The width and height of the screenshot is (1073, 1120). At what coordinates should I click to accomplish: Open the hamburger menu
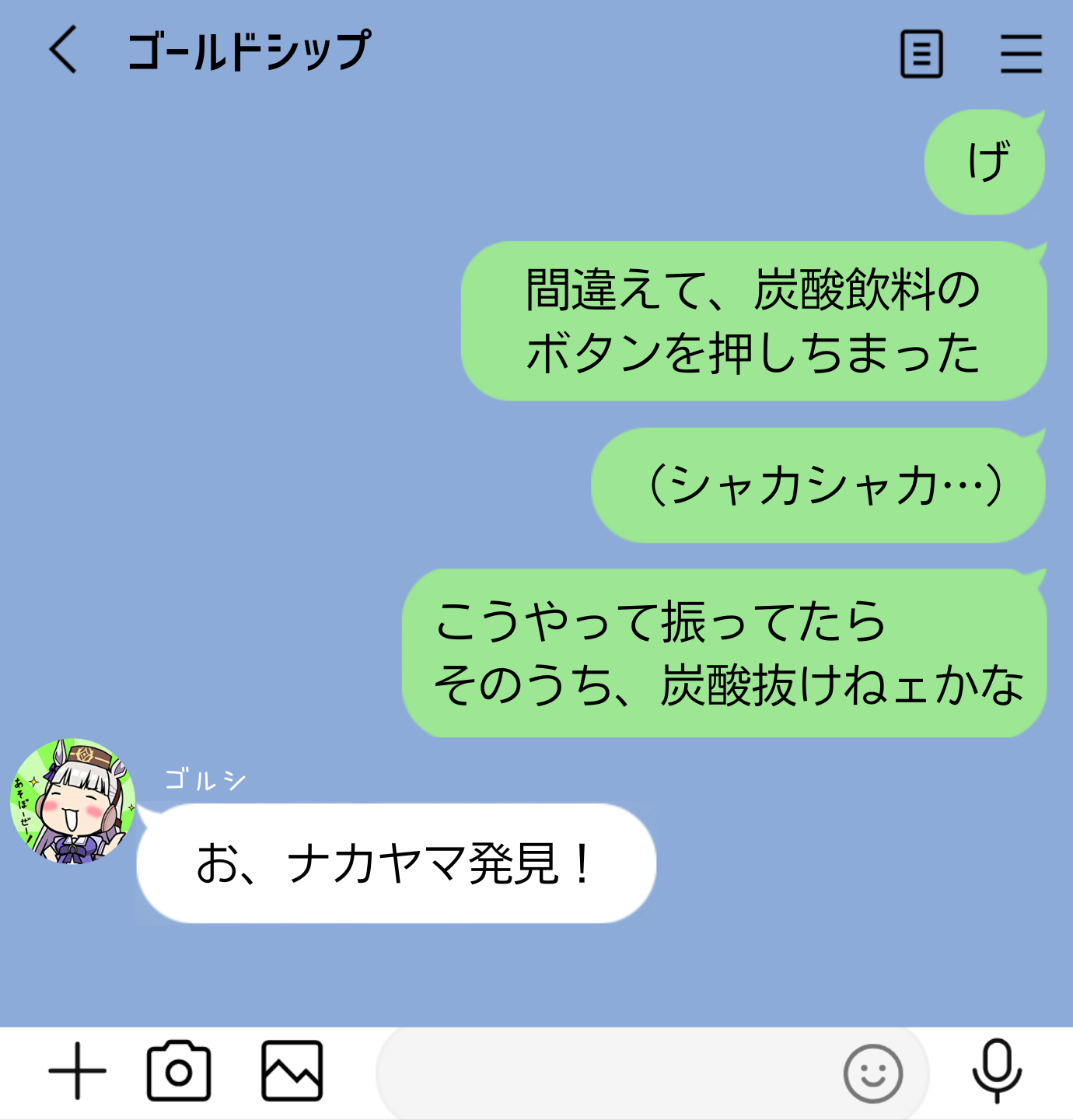1021,54
